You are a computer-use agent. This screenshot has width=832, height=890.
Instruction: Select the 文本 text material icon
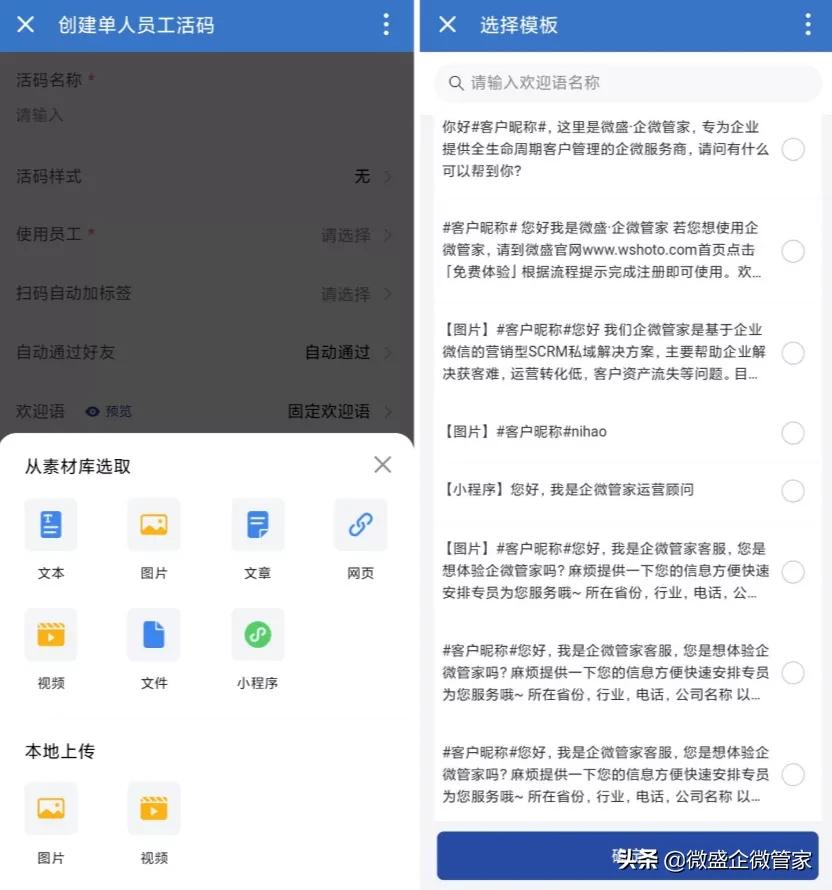[51, 524]
